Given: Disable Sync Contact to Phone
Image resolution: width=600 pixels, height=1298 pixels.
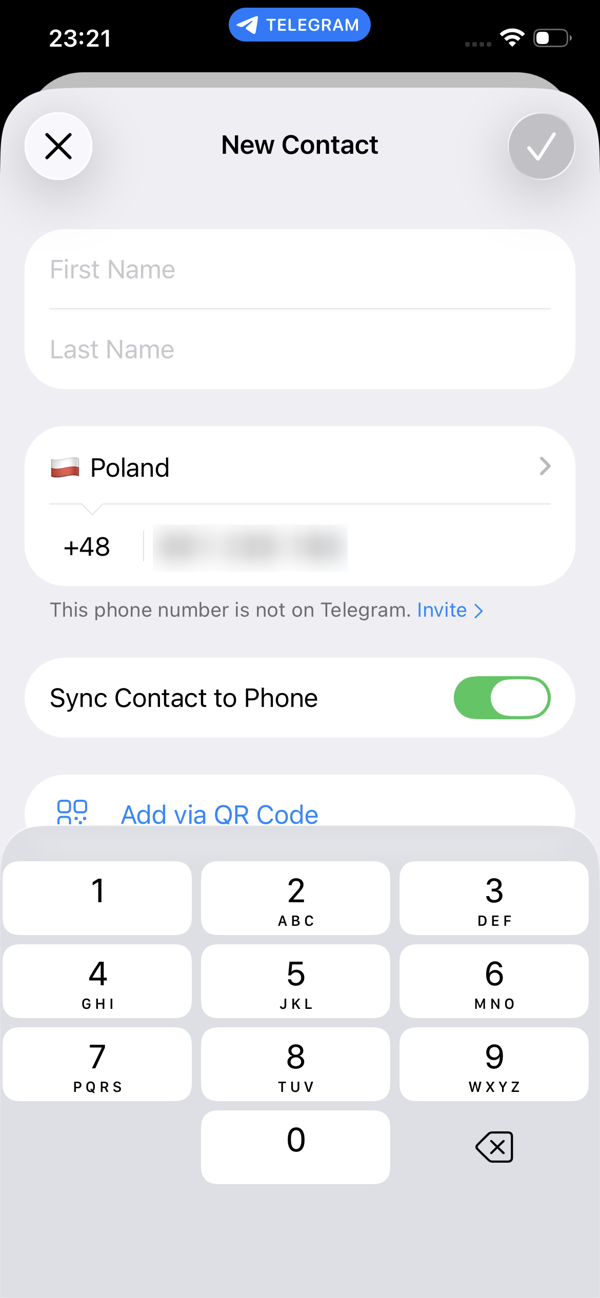Looking at the screenshot, I should click(502, 698).
